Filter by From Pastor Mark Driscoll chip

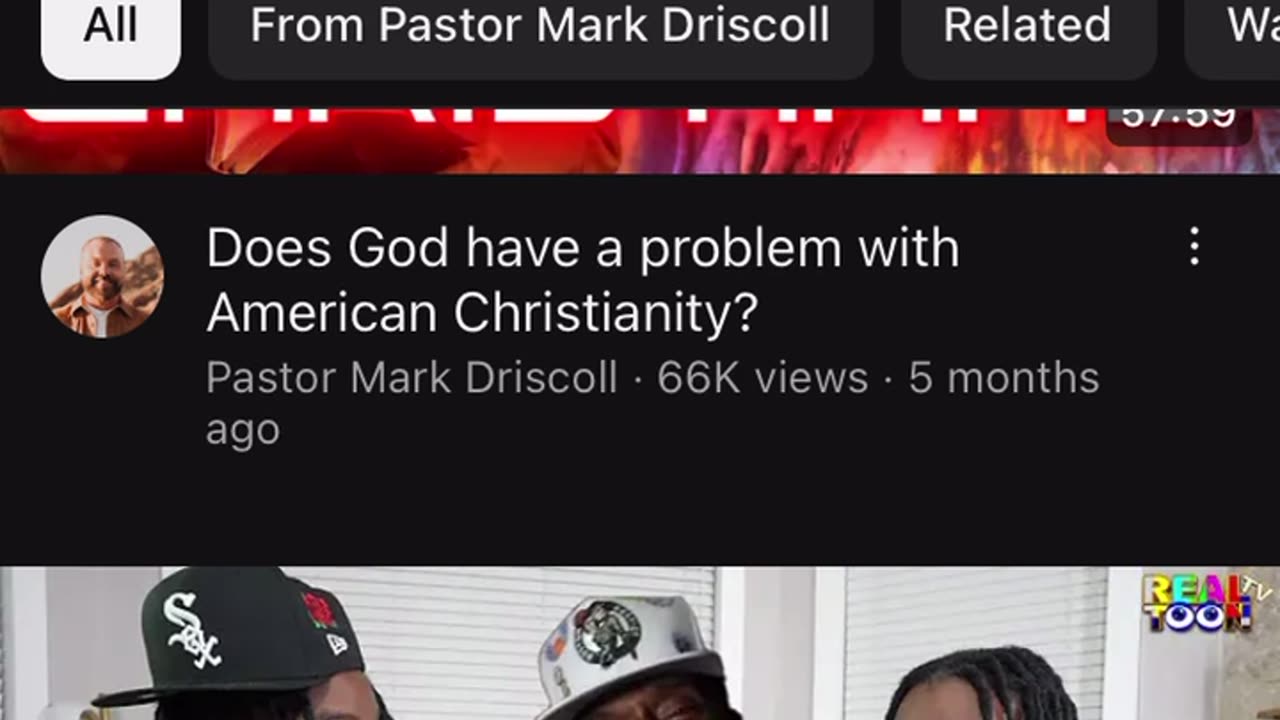point(540,27)
